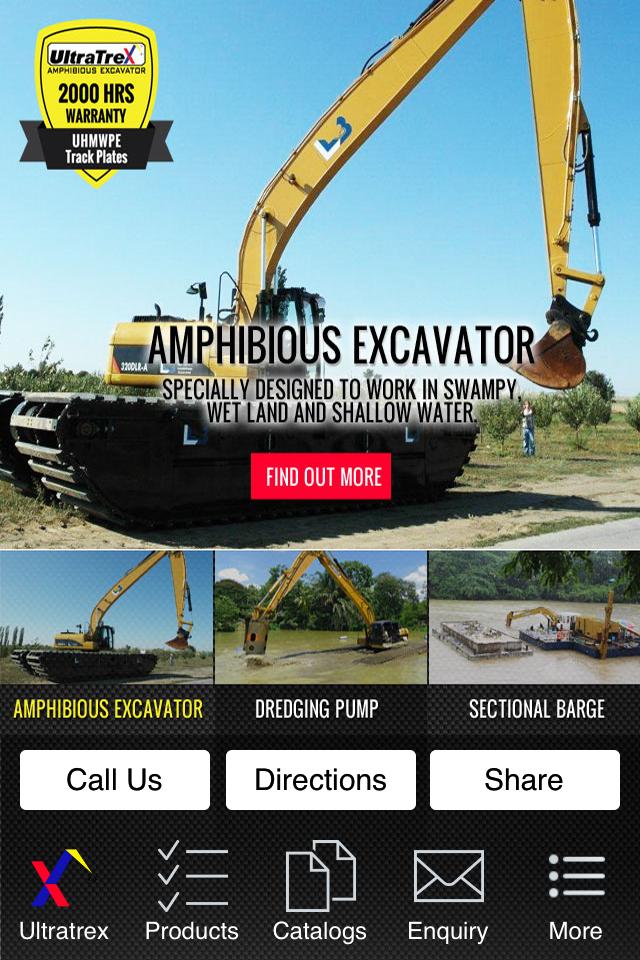Tap the Call Us button
Viewport: 640px width, 960px height.
[115, 780]
